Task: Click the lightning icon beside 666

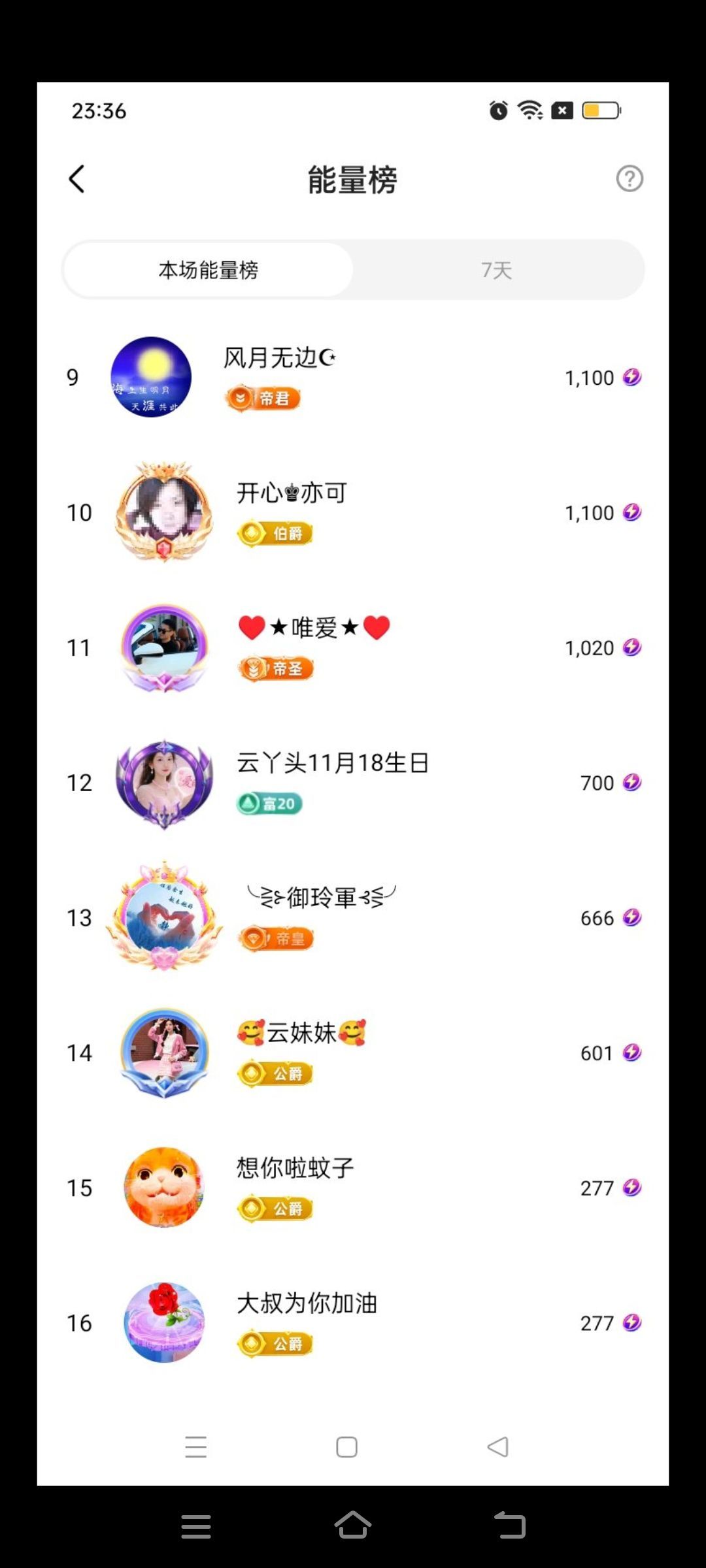Action: point(631,918)
